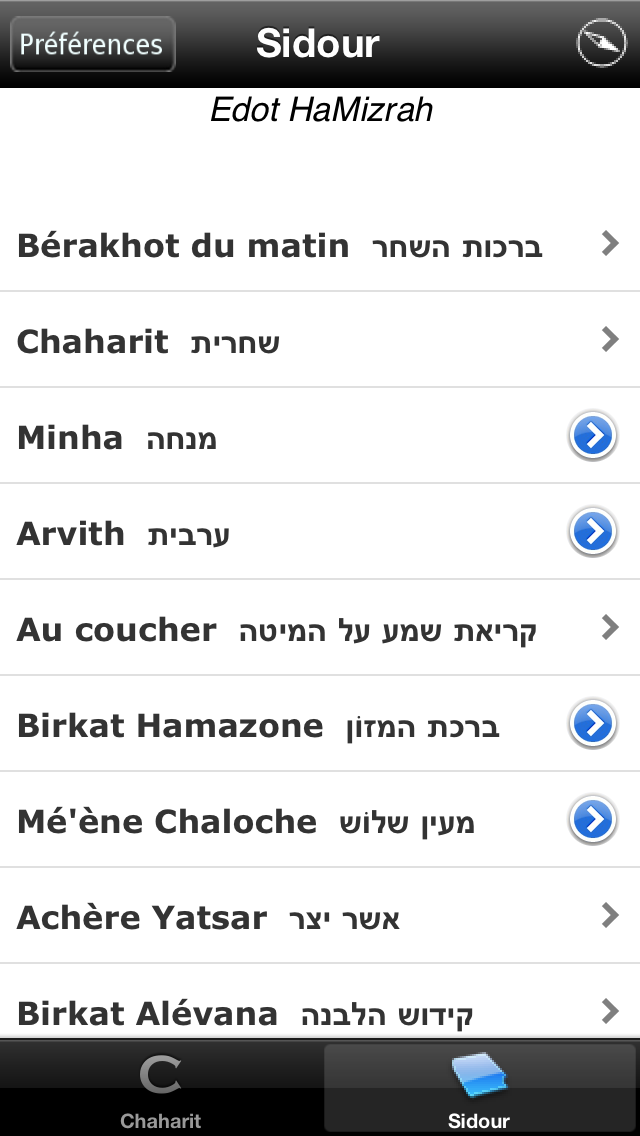Tap the blue arrow beside Mé'ène Chaloche
Screen dimensions: 640x1136
[593, 820]
